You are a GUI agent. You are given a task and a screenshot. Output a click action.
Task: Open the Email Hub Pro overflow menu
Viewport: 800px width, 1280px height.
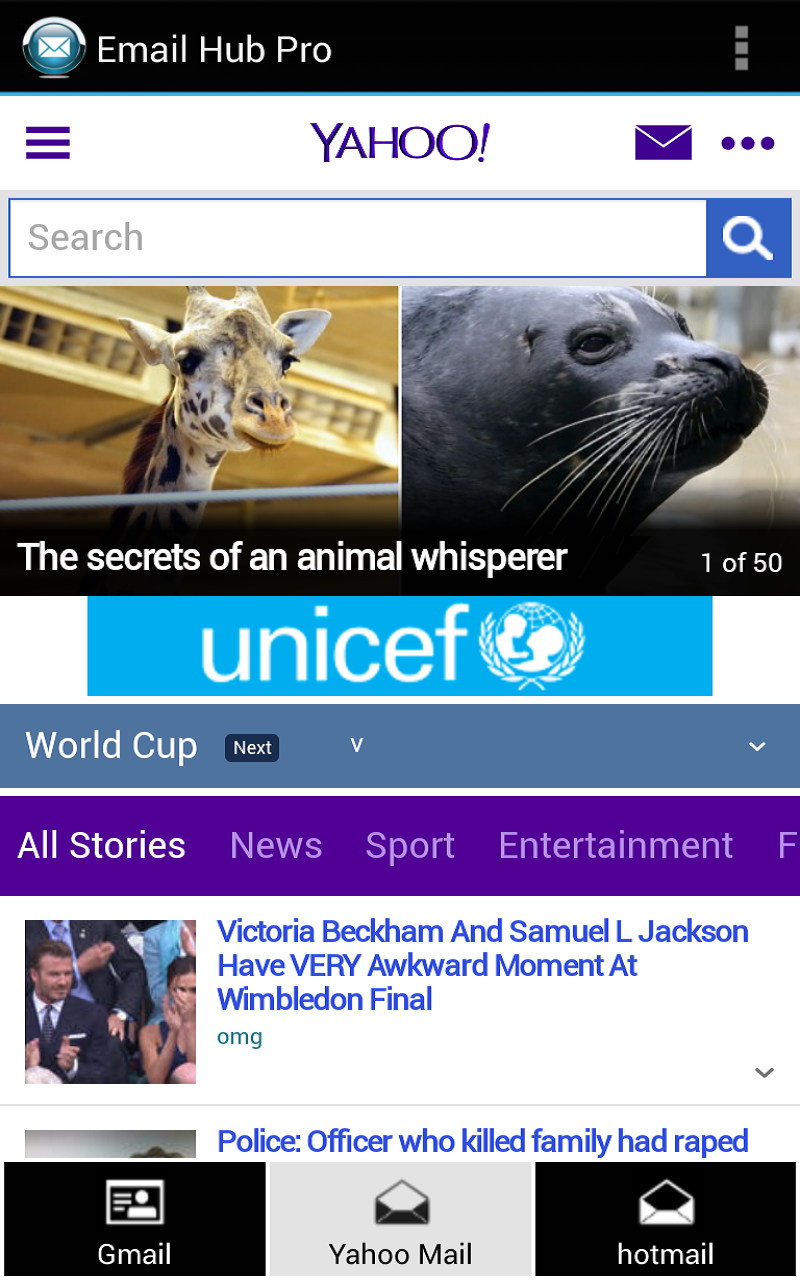coord(741,48)
